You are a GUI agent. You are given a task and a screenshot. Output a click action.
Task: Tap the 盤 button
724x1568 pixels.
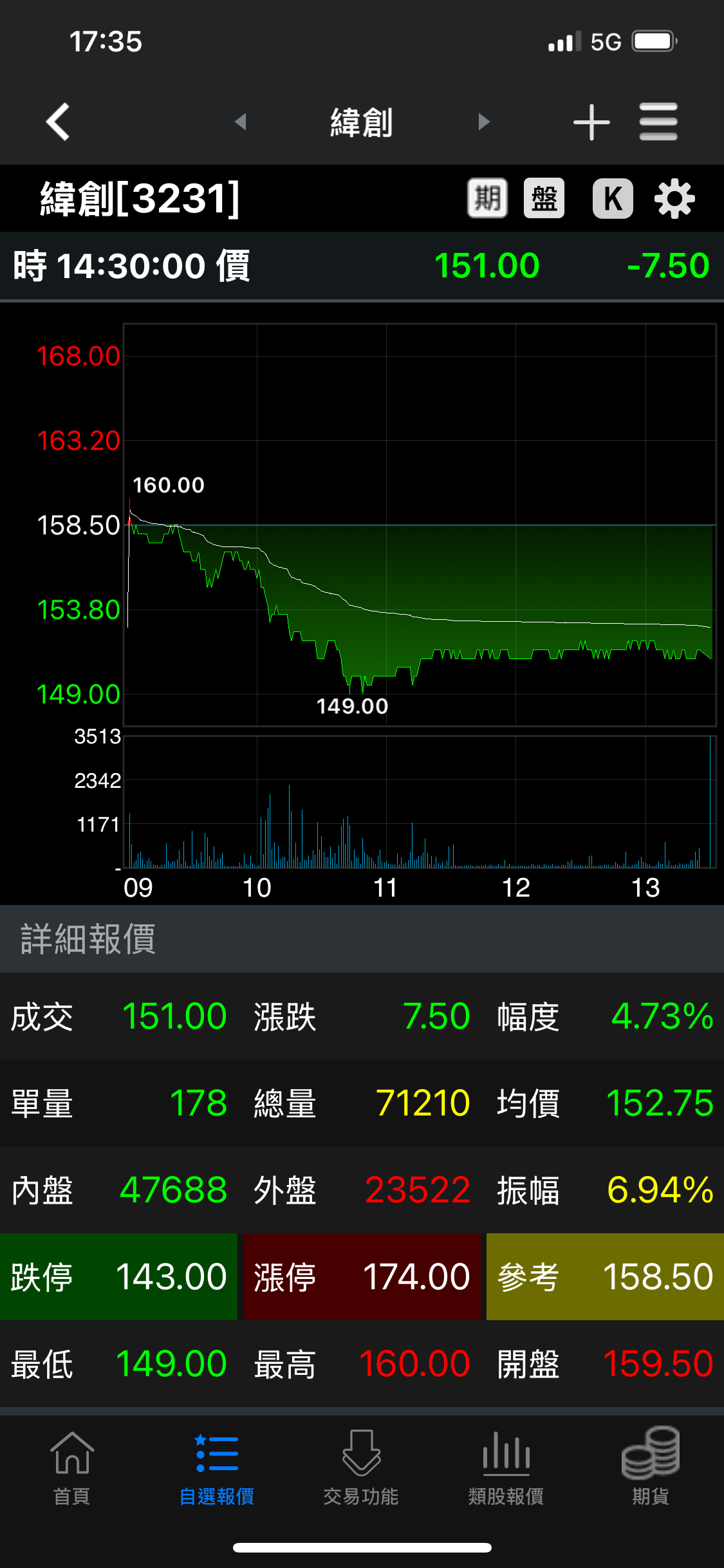544,198
